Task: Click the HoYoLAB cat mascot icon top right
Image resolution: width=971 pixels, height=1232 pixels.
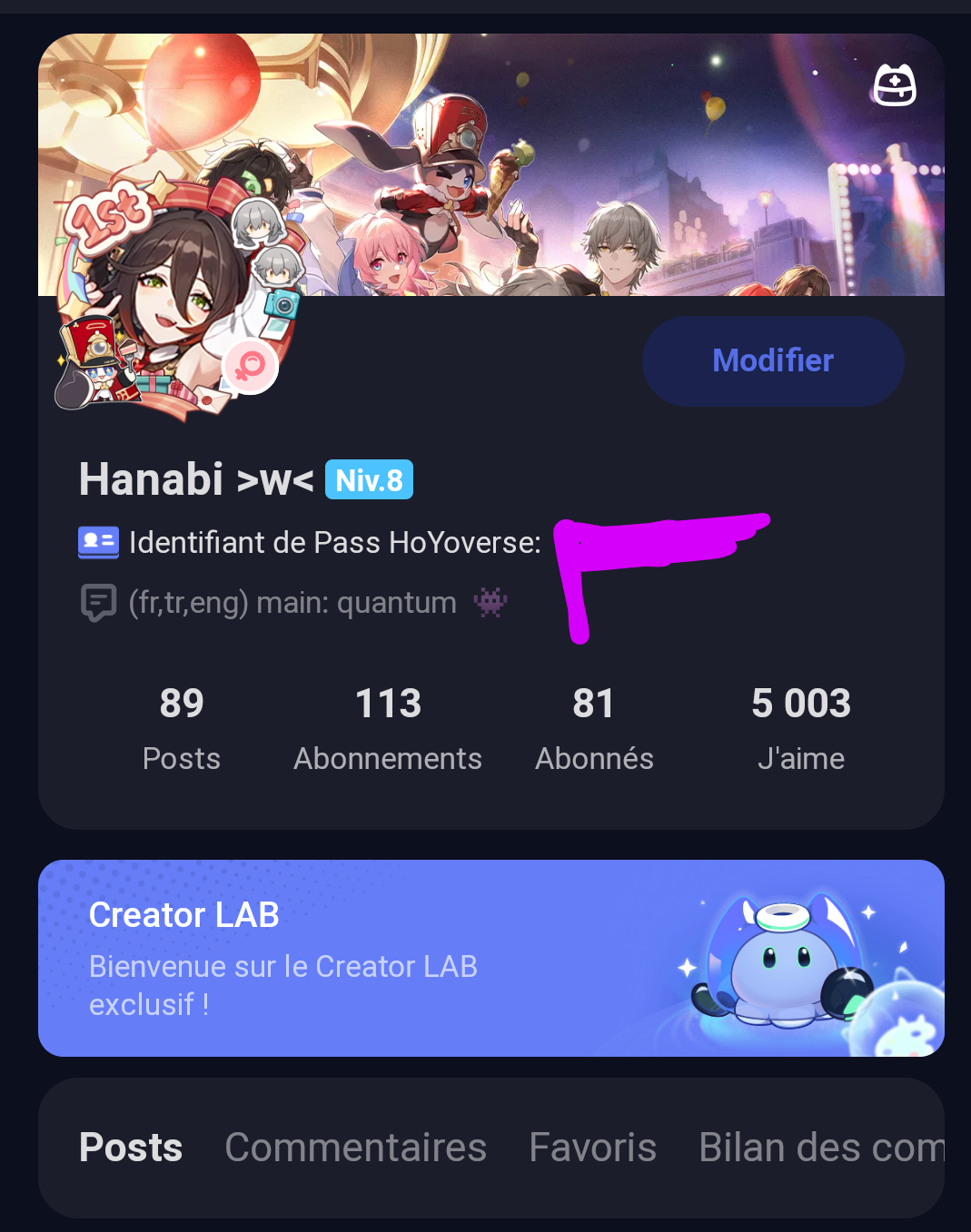Action: coord(894,86)
